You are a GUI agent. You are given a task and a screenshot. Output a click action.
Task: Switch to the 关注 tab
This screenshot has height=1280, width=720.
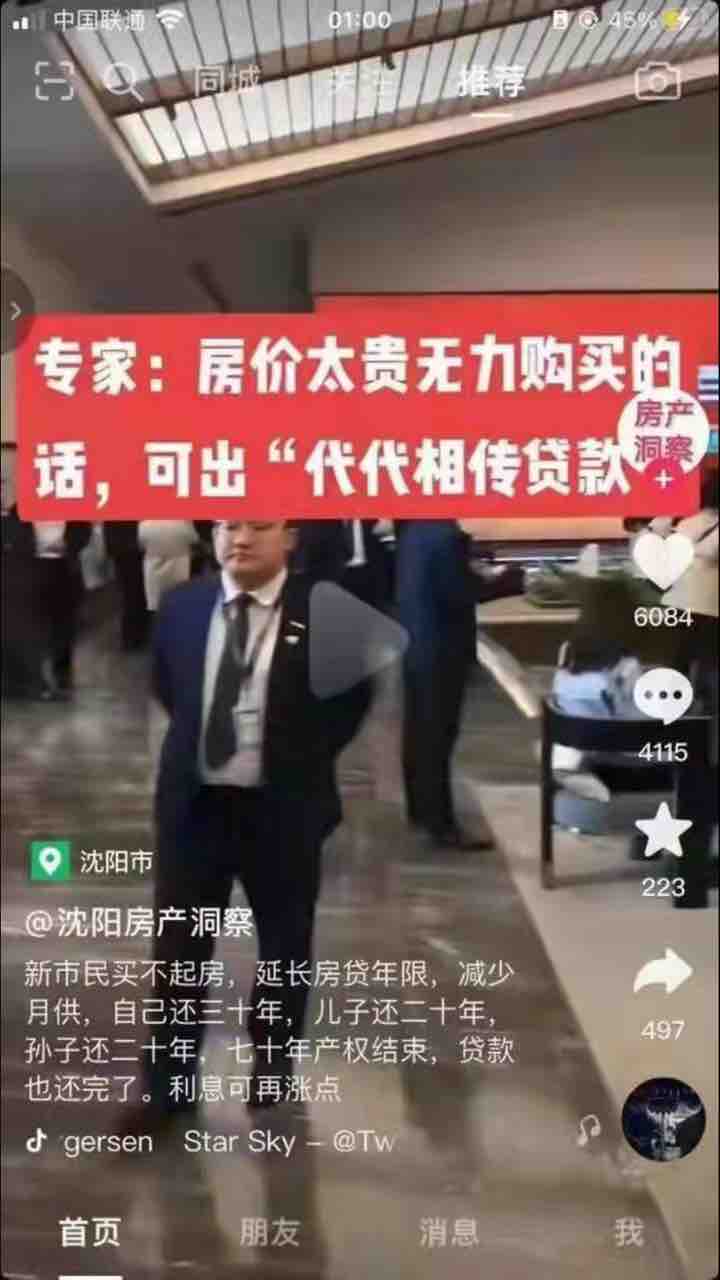pos(360,82)
